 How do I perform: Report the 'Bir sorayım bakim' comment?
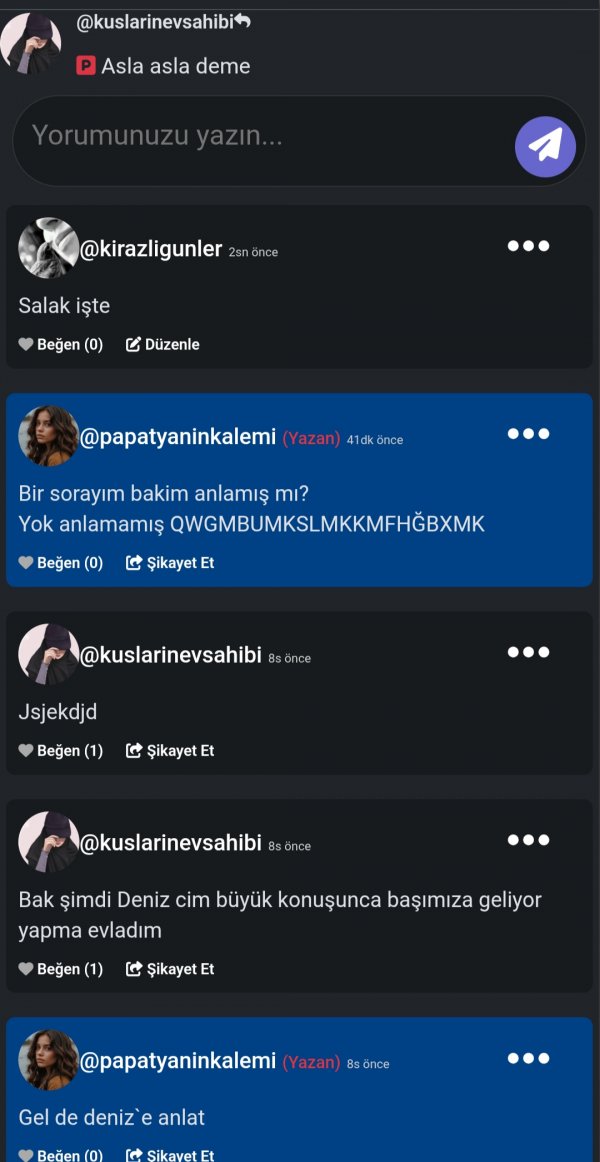pos(170,563)
